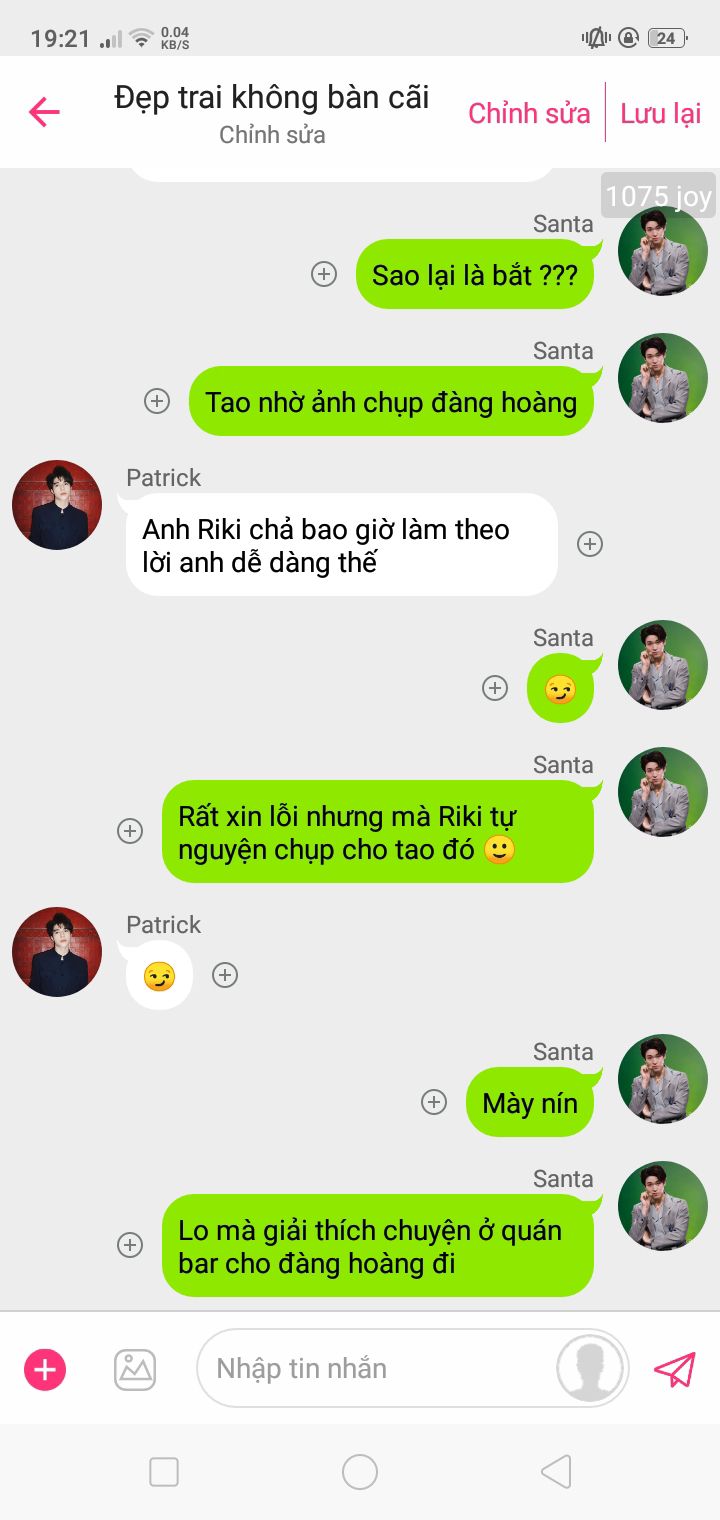Tap Chỉnh sửa in the top bar

pyautogui.click(x=529, y=113)
